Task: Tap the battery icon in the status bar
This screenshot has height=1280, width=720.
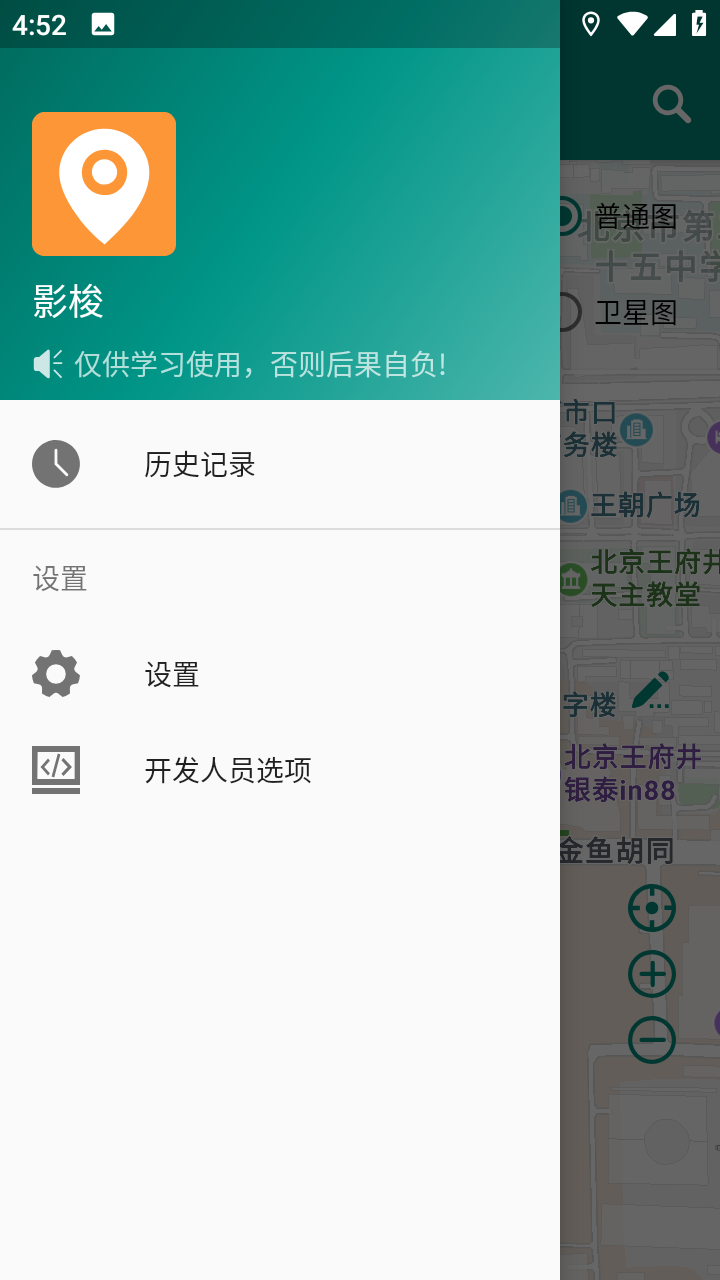Action: [700, 24]
